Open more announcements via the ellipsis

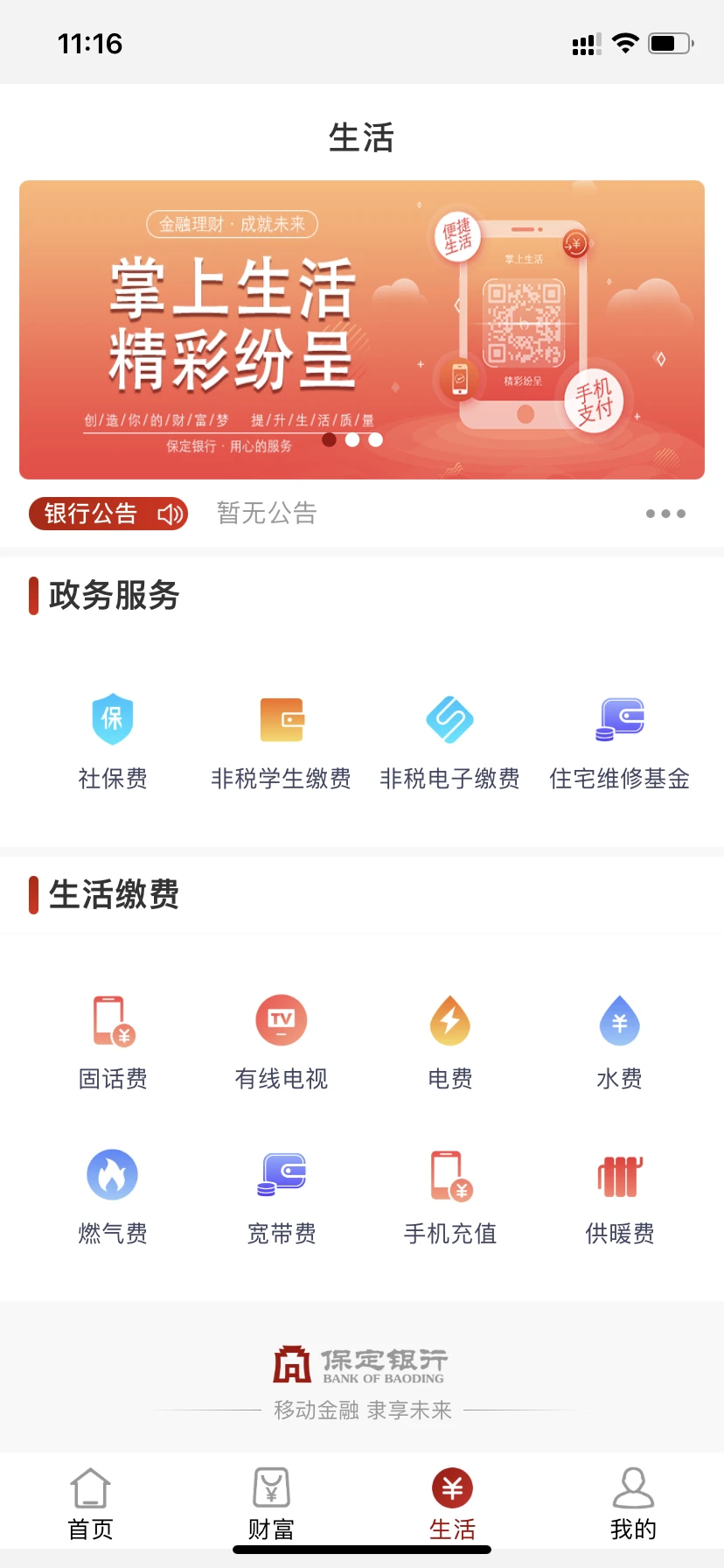[x=665, y=514]
